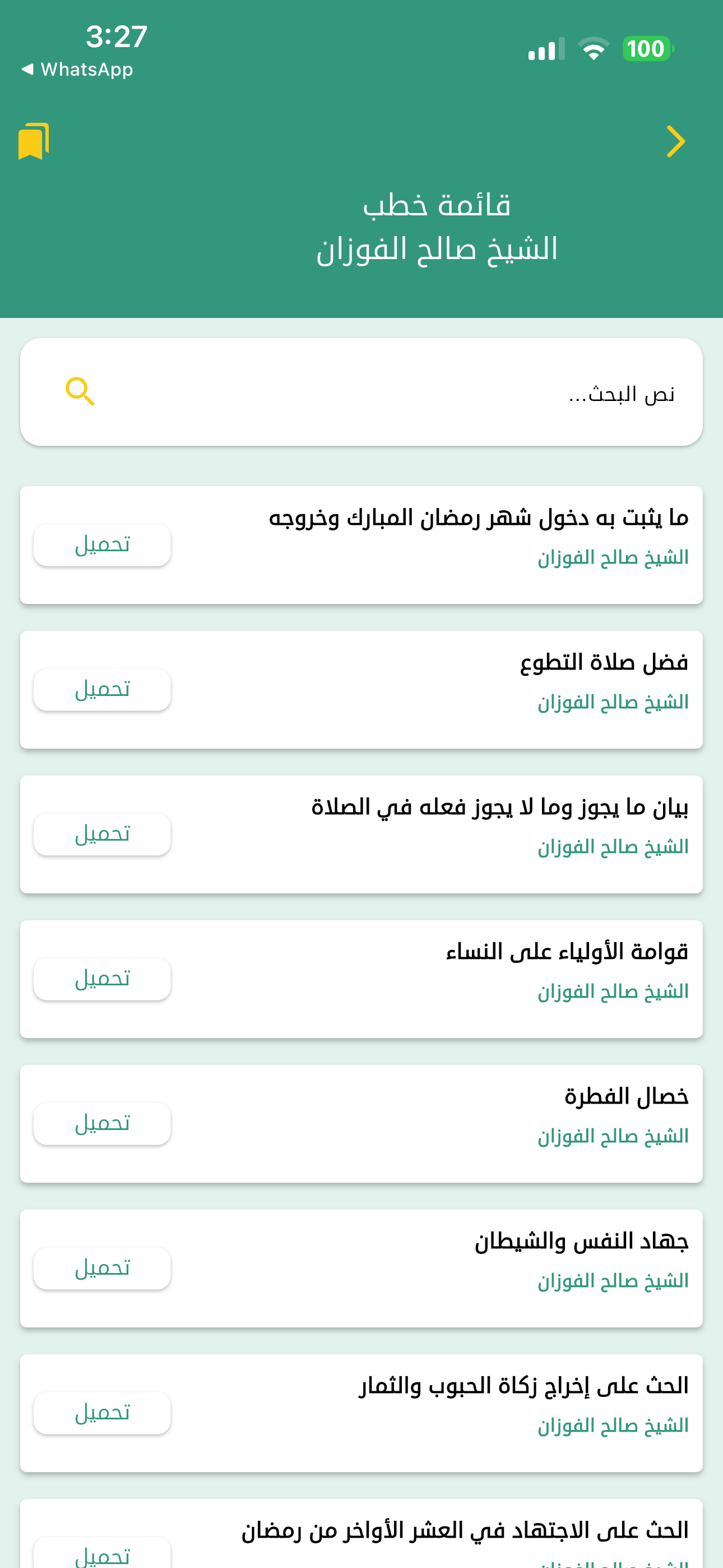723x1568 pixels.
Task: Open the bookmarks icon in the header
Action: 34,141
